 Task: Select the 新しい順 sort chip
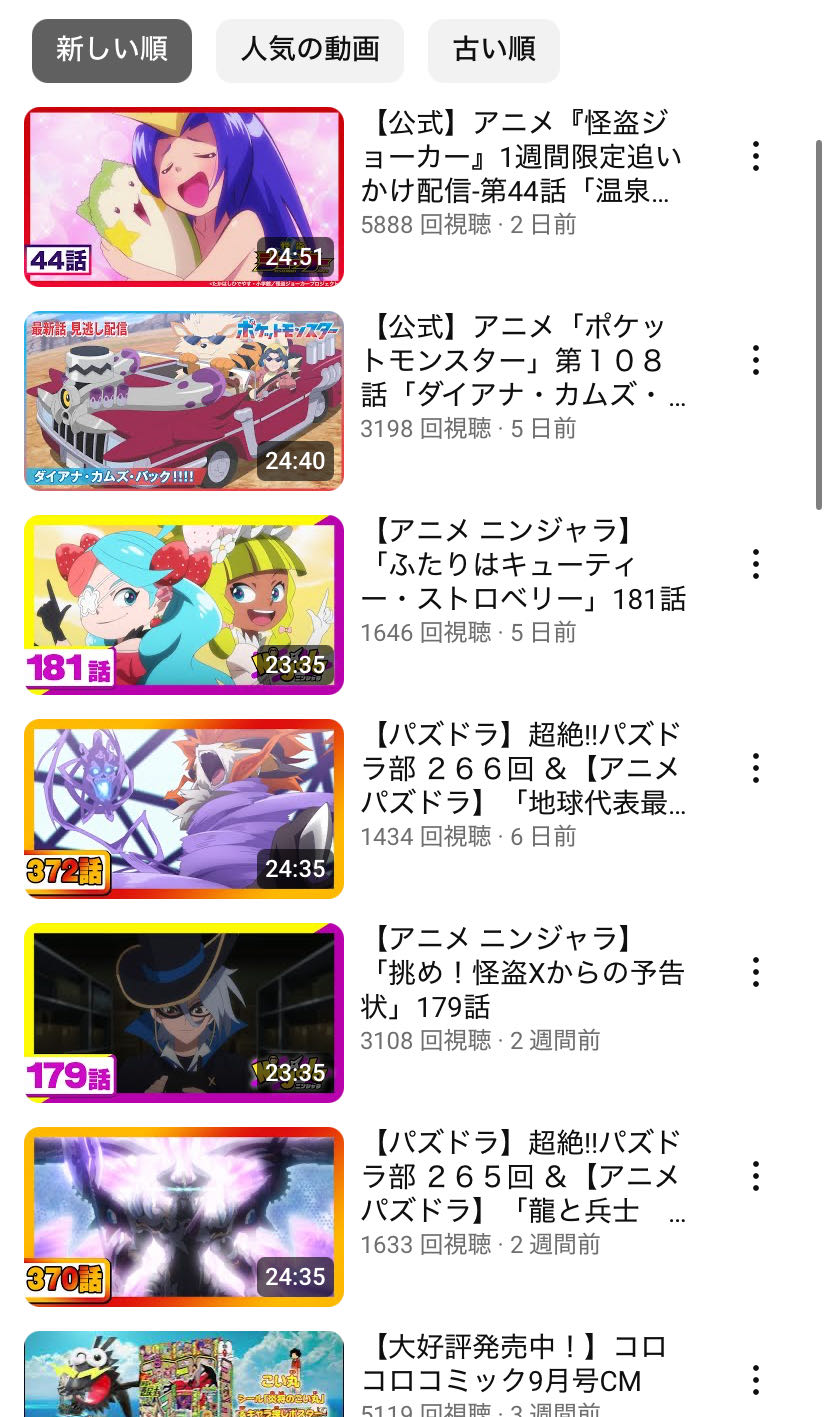coord(111,50)
